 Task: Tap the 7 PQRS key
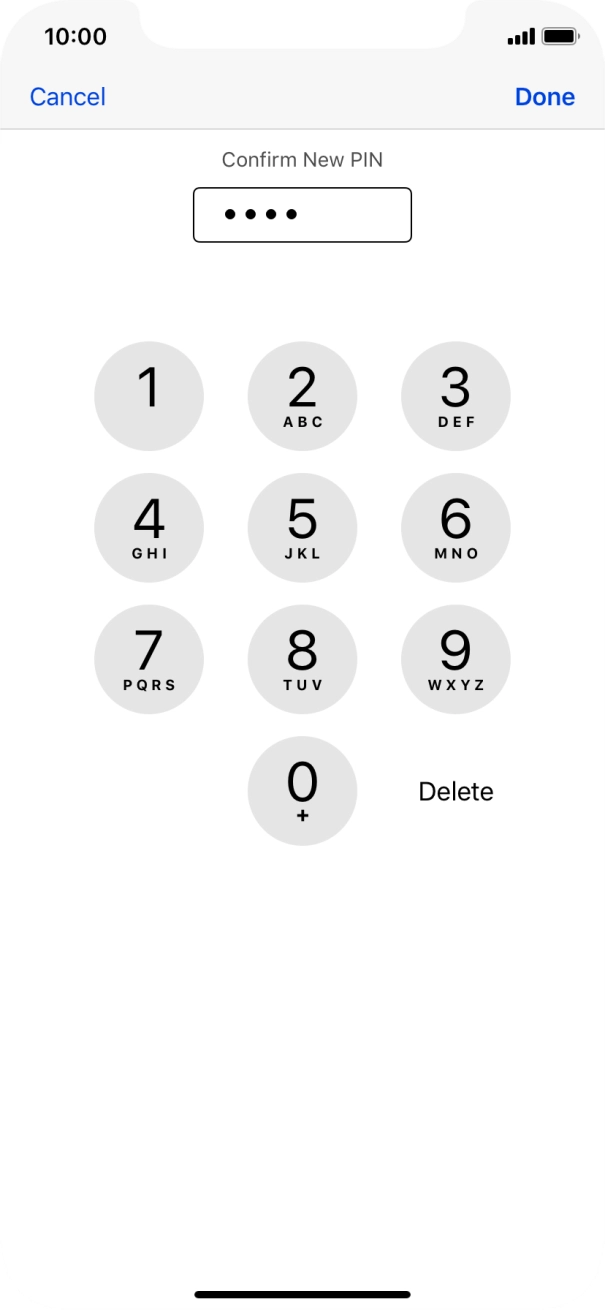click(x=149, y=659)
